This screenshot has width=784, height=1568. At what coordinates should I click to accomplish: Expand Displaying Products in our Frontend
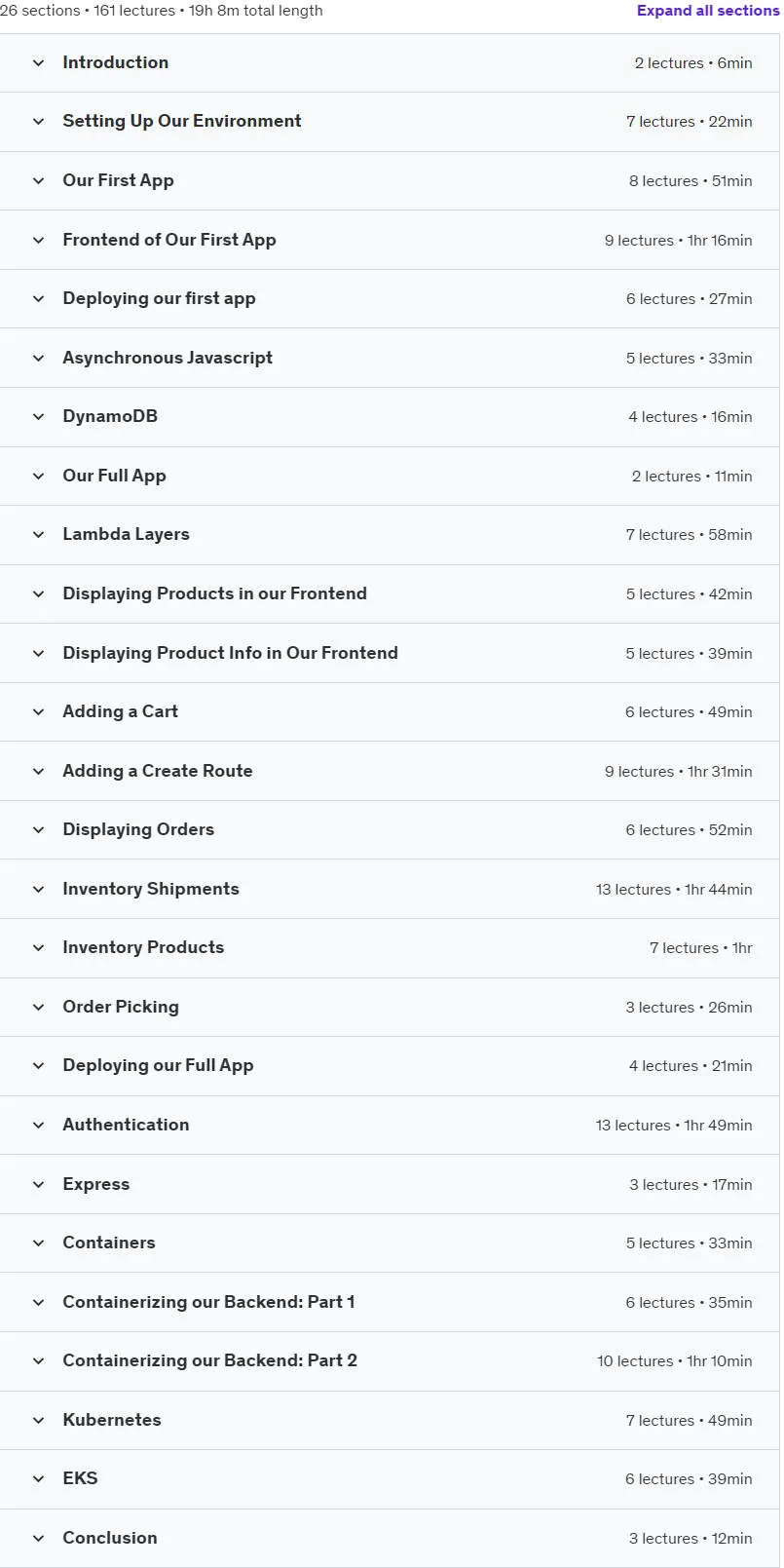coord(390,594)
